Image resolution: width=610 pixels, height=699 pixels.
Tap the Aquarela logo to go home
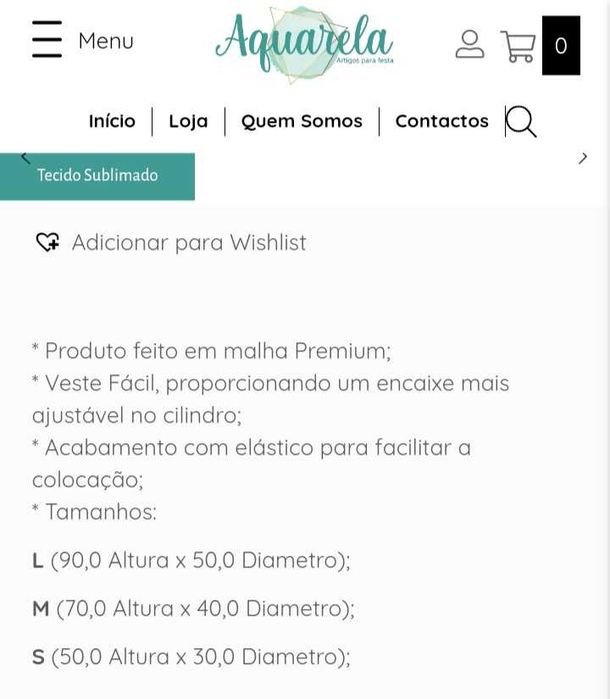304,41
